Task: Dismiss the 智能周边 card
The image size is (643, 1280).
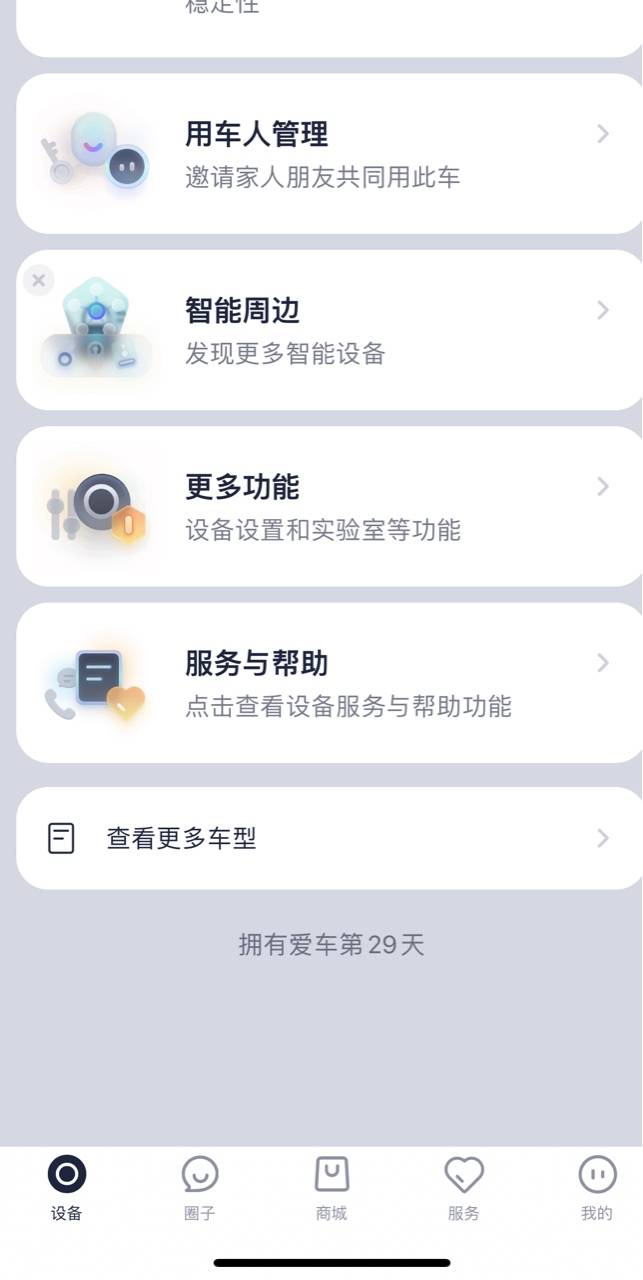Action: click(38, 281)
